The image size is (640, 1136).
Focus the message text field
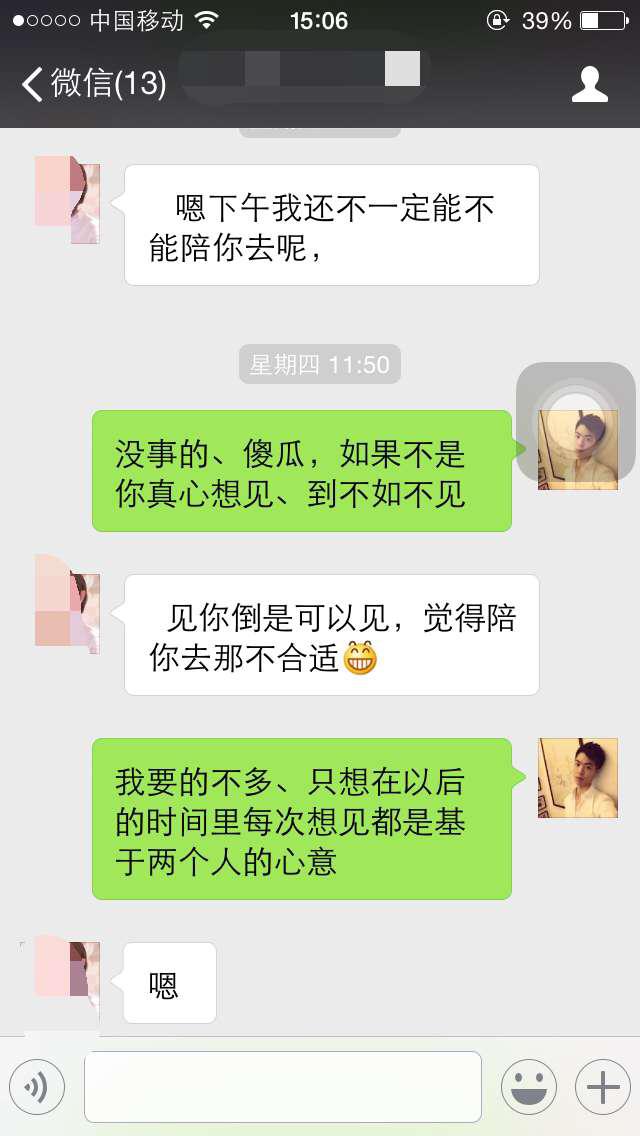(x=283, y=1087)
